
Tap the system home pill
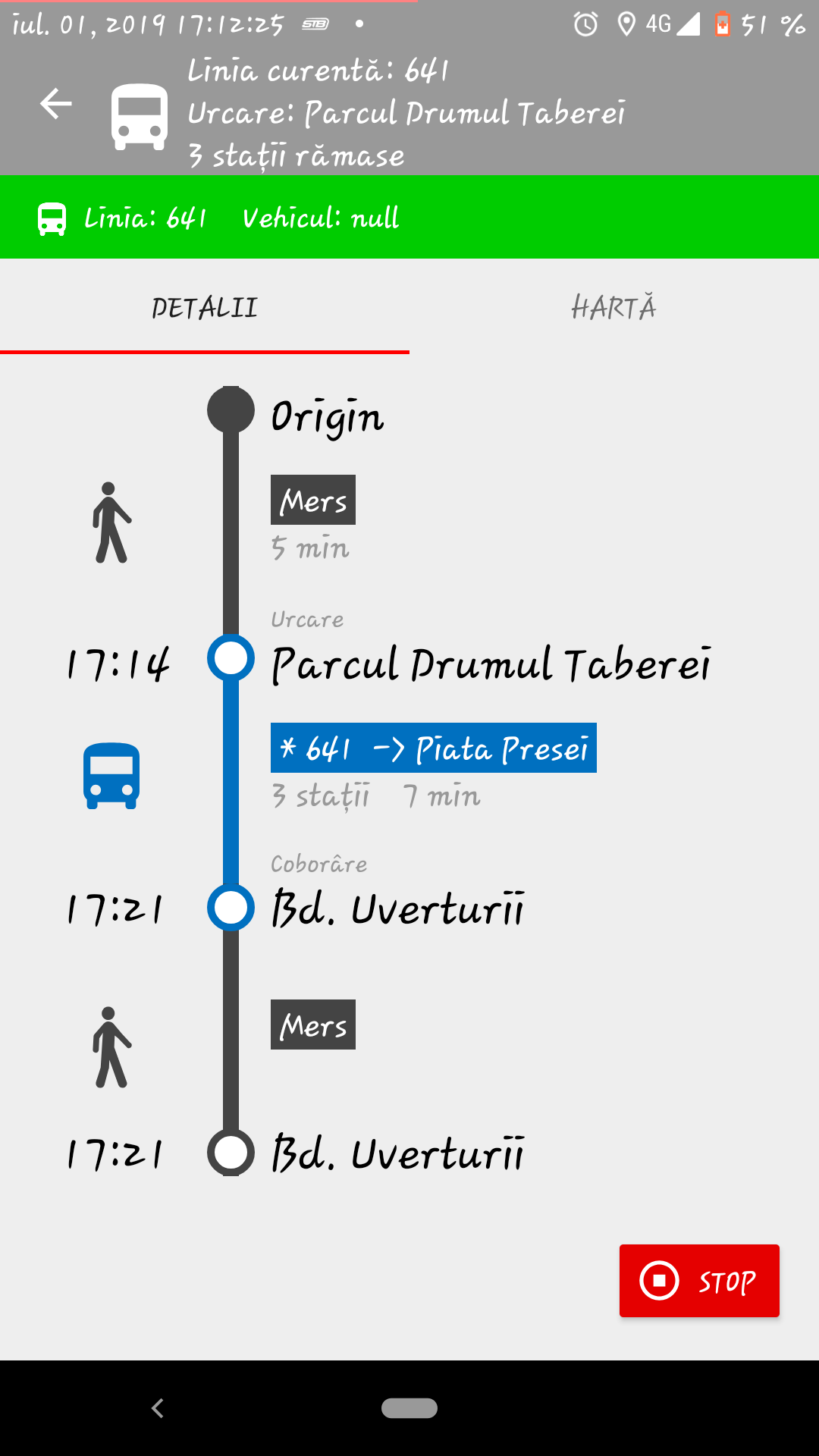pos(409,1407)
